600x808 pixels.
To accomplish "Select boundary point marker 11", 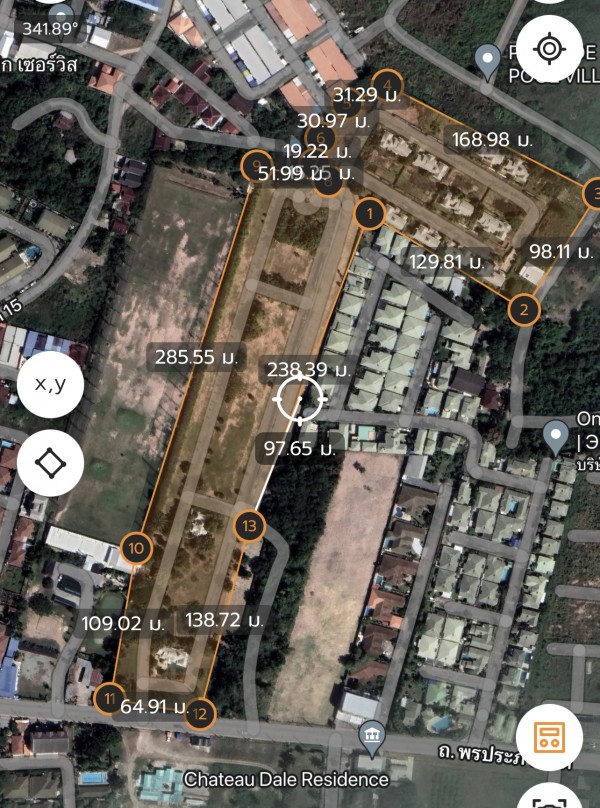I will (x=109, y=697).
